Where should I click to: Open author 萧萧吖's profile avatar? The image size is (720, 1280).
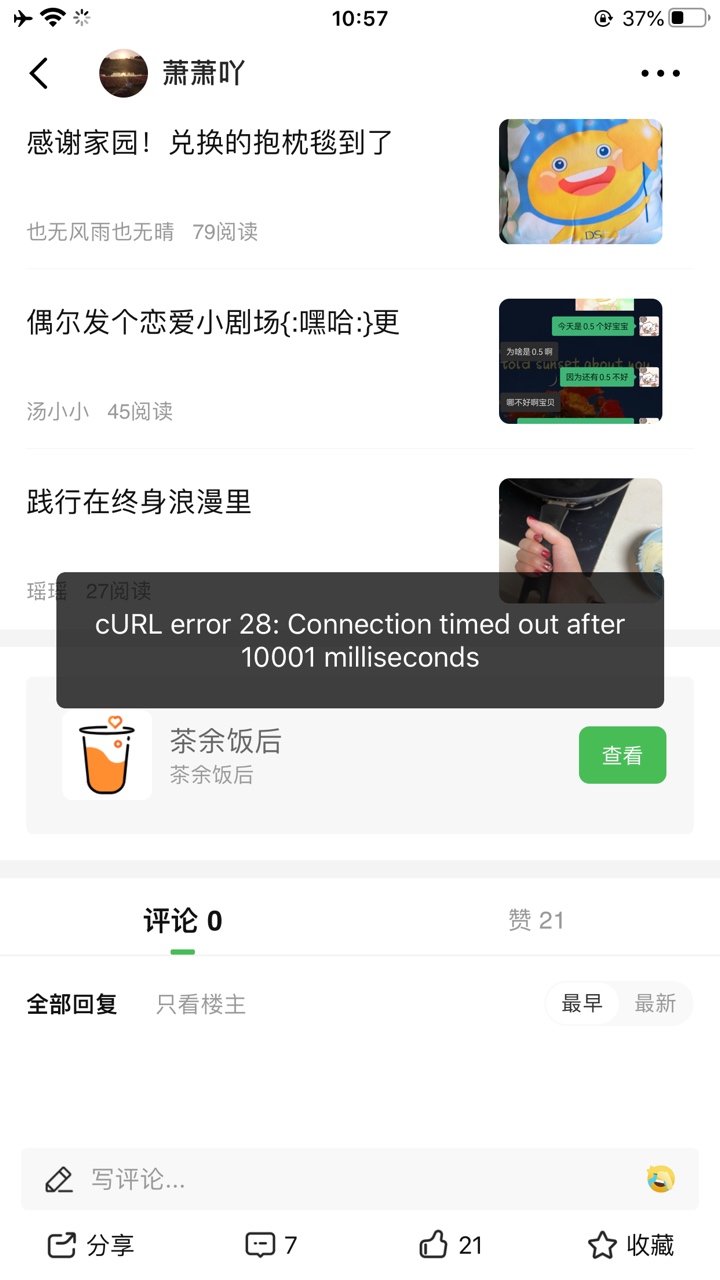tap(124, 73)
